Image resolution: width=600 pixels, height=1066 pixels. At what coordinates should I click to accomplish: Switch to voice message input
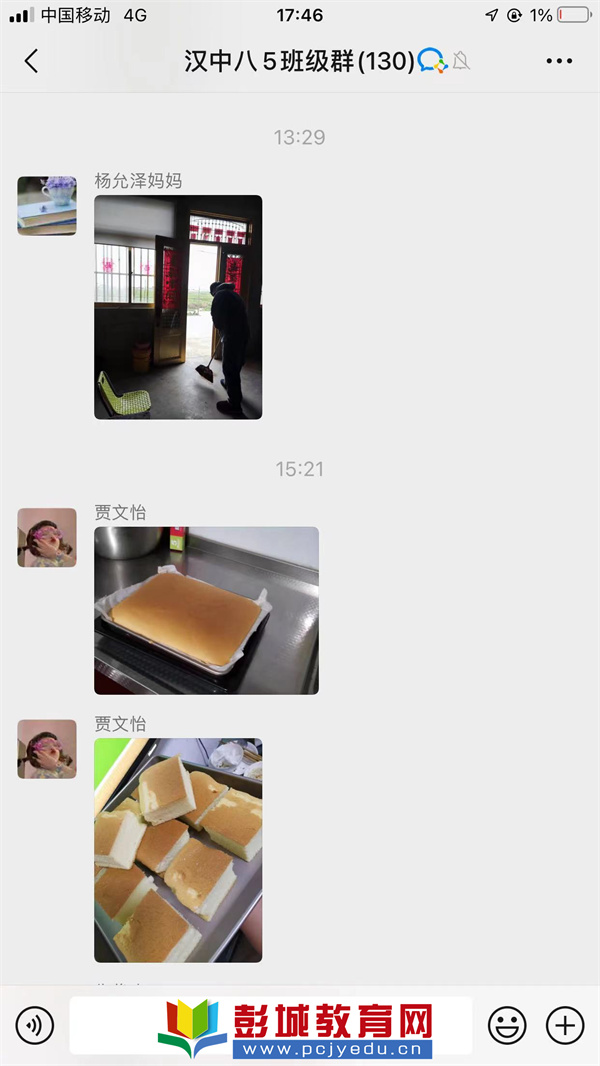pos(35,1025)
